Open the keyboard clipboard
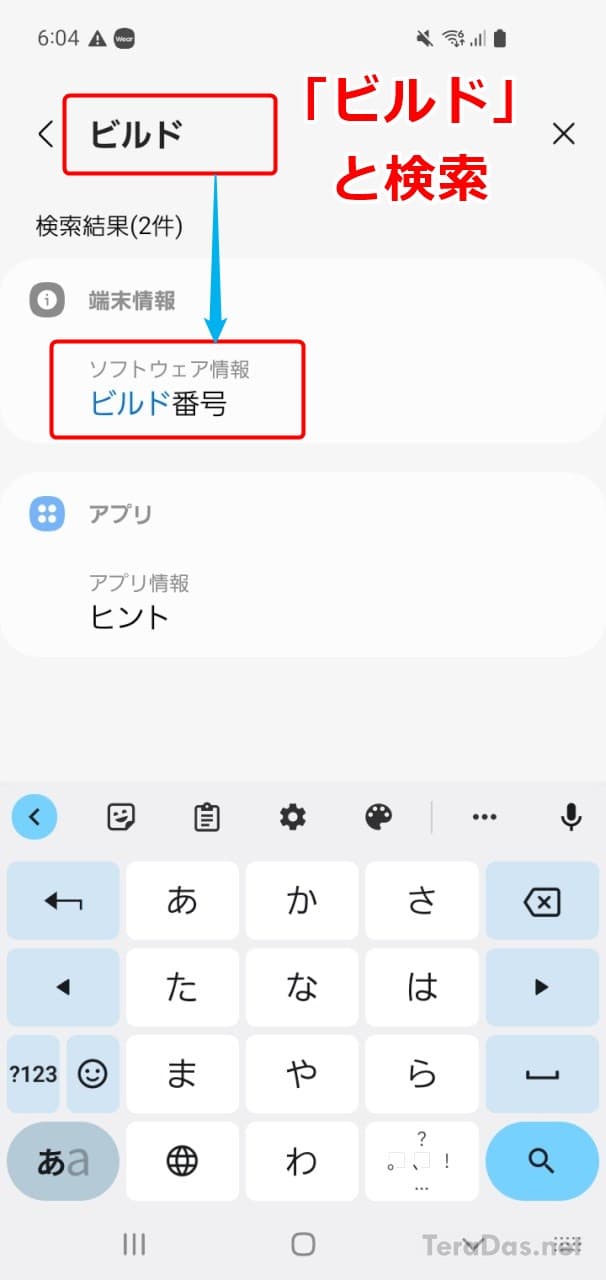The width and height of the screenshot is (606, 1280). click(207, 817)
